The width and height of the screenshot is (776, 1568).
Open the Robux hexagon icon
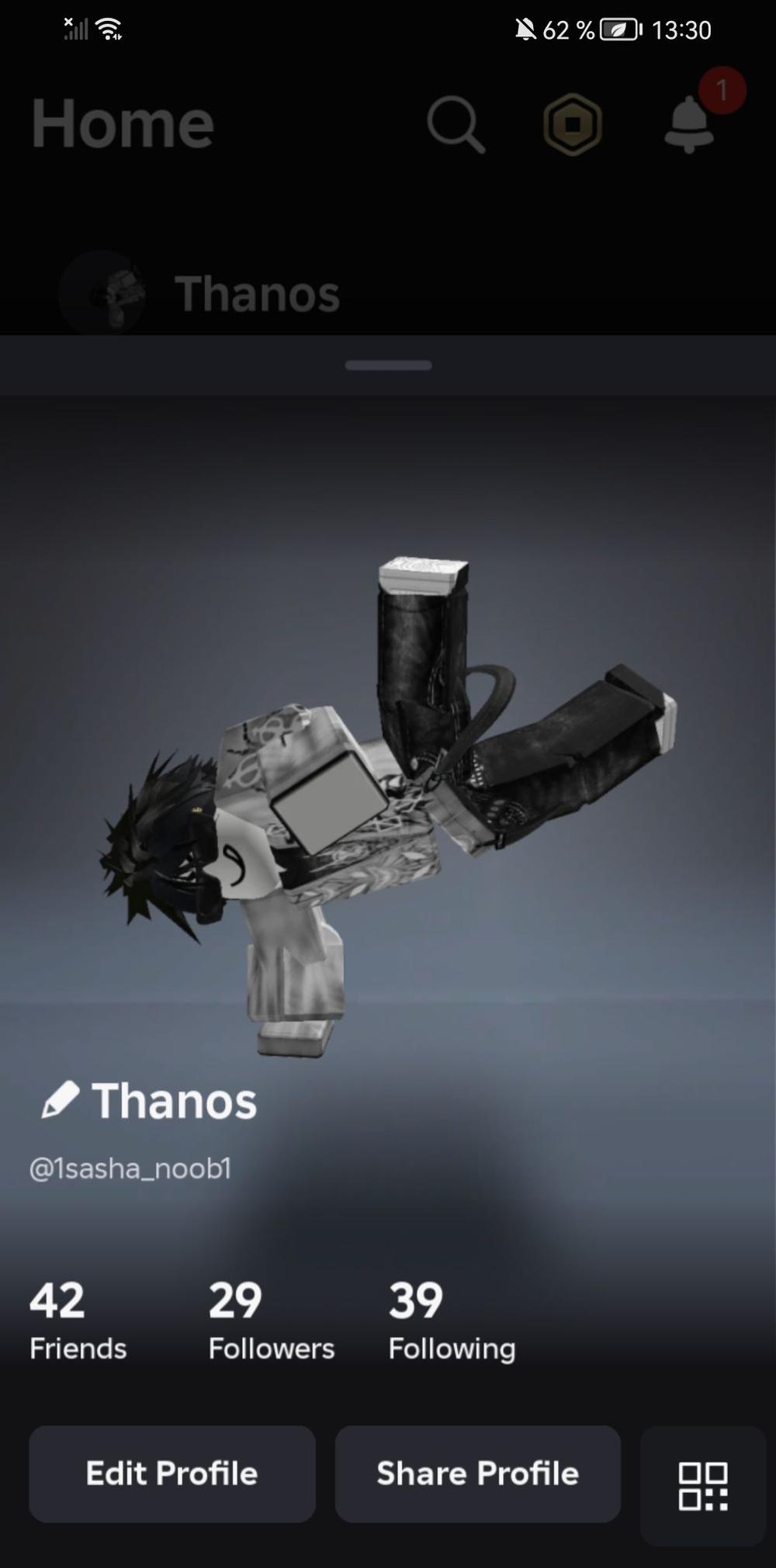pyautogui.click(x=573, y=124)
